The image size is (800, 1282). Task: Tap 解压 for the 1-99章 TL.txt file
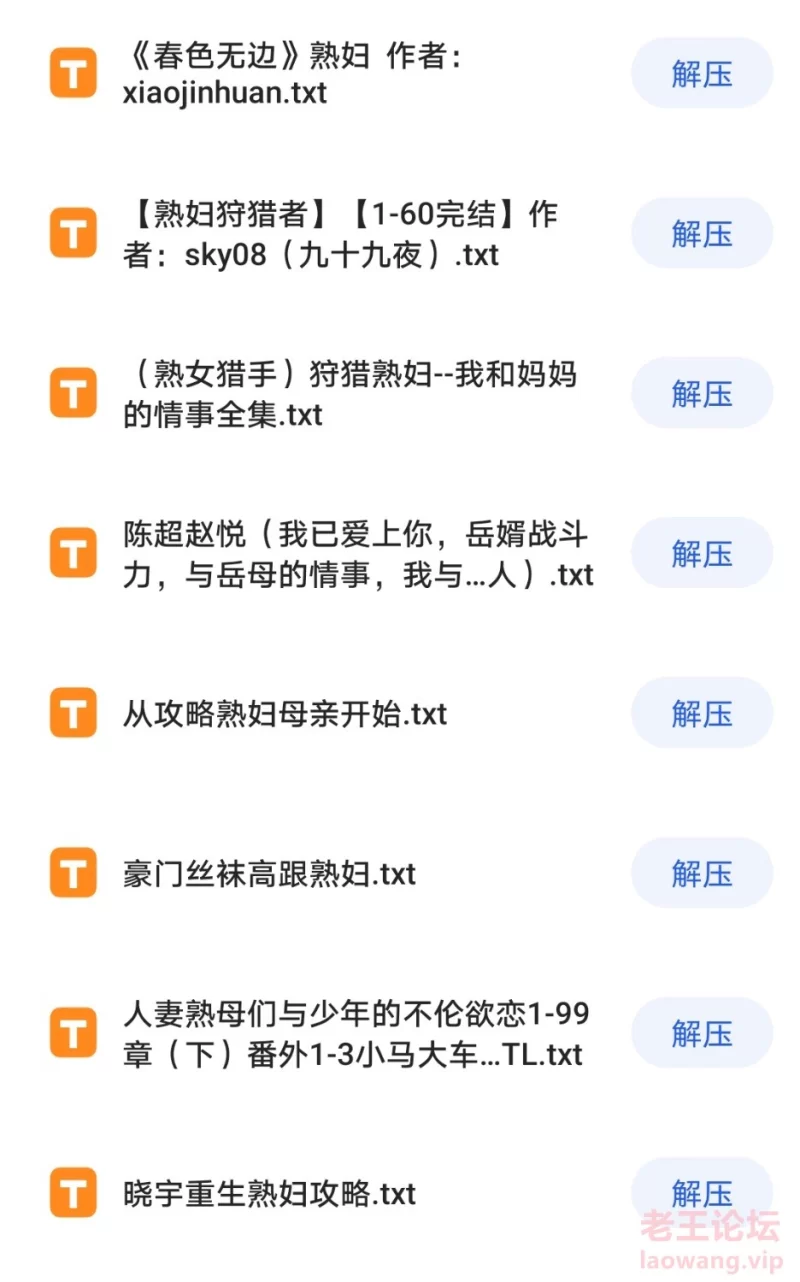[x=701, y=1034]
